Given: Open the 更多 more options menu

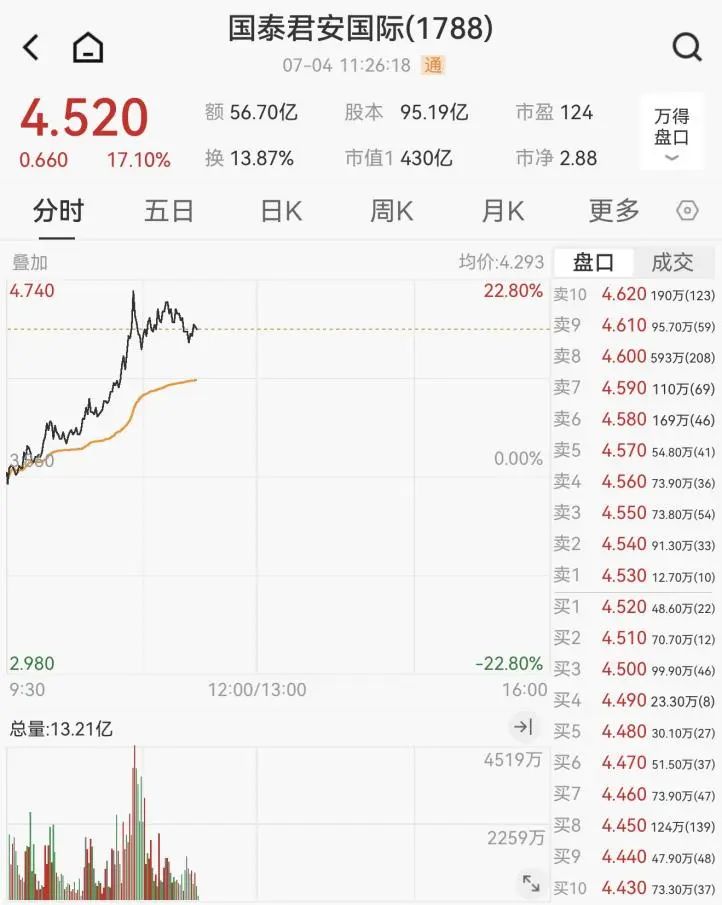Looking at the screenshot, I should point(611,211).
